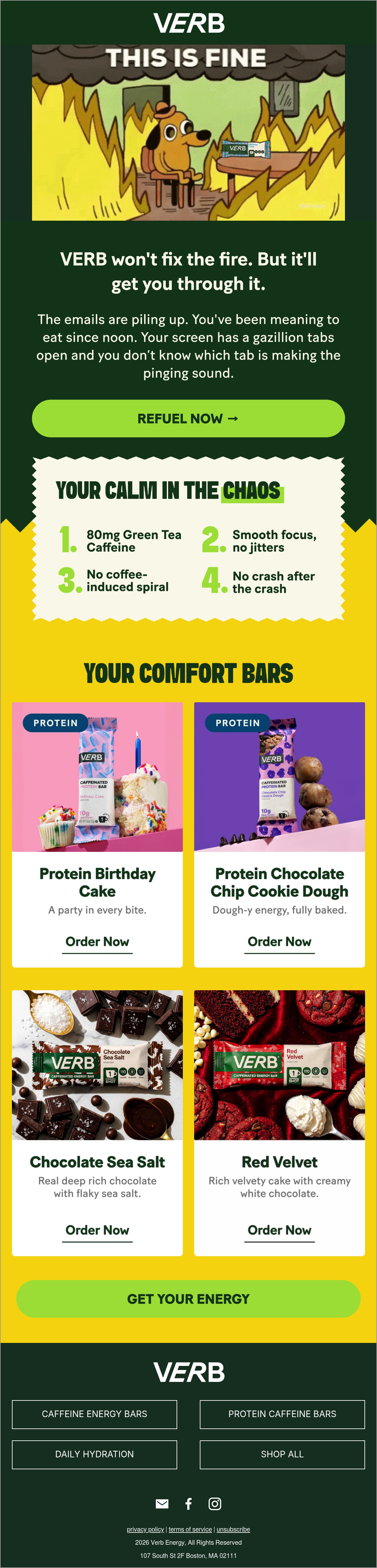The height and width of the screenshot is (1568, 377).
Task: Visit the Instagram profile
Action: [x=215, y=1504]
